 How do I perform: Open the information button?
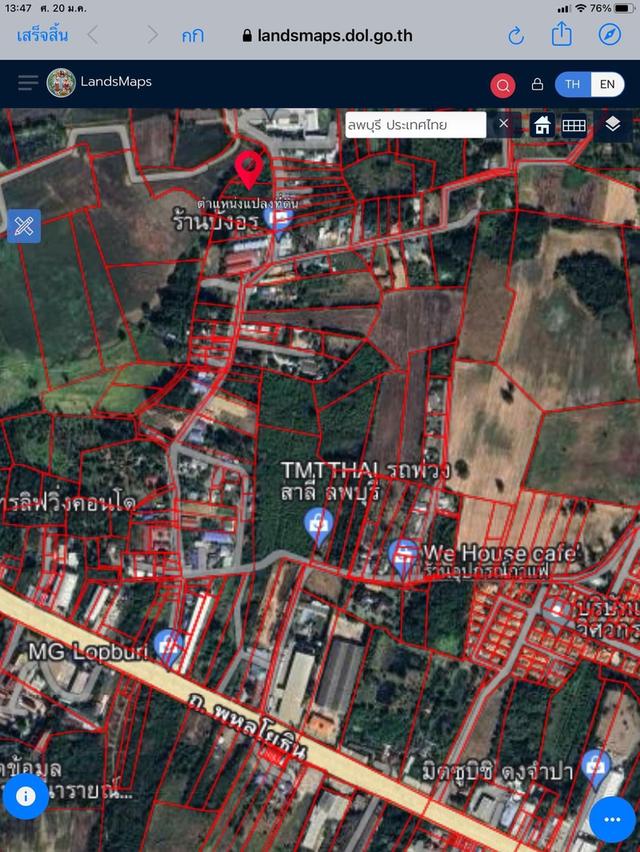(x=26, y=797)
